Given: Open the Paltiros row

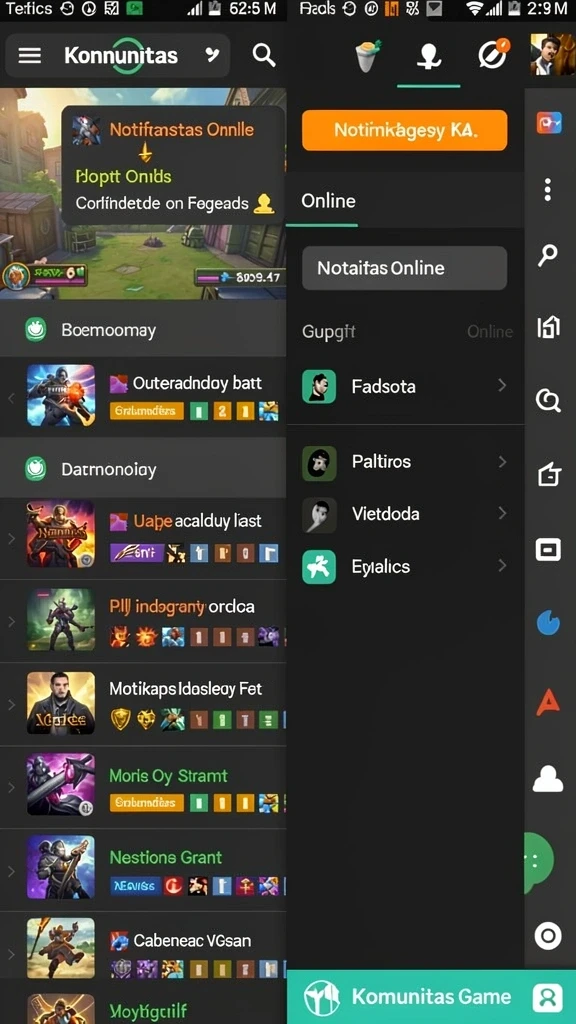Looking at the screenshot, I should click(405, 462).
